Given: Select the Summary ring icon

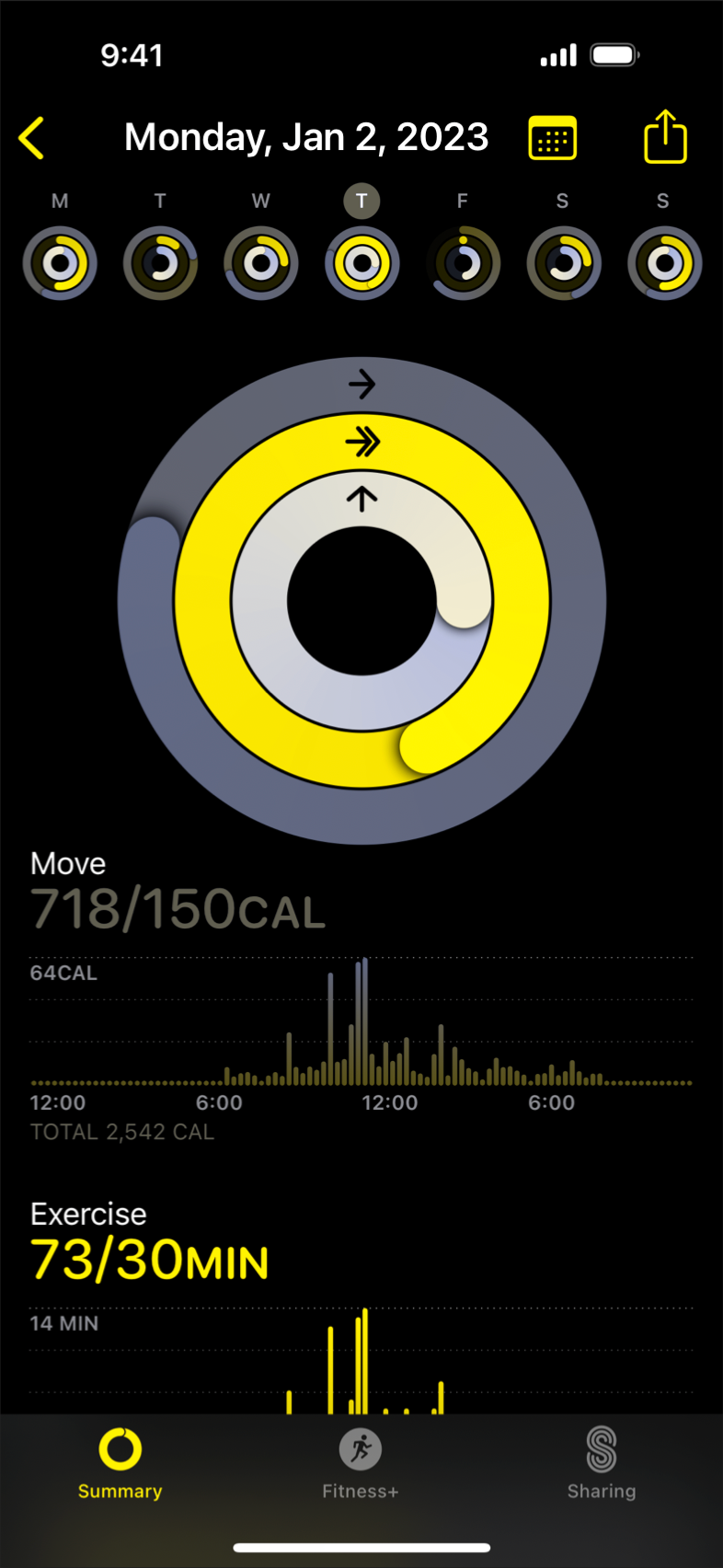Looking at the screenshot, I should point(120,1449).
